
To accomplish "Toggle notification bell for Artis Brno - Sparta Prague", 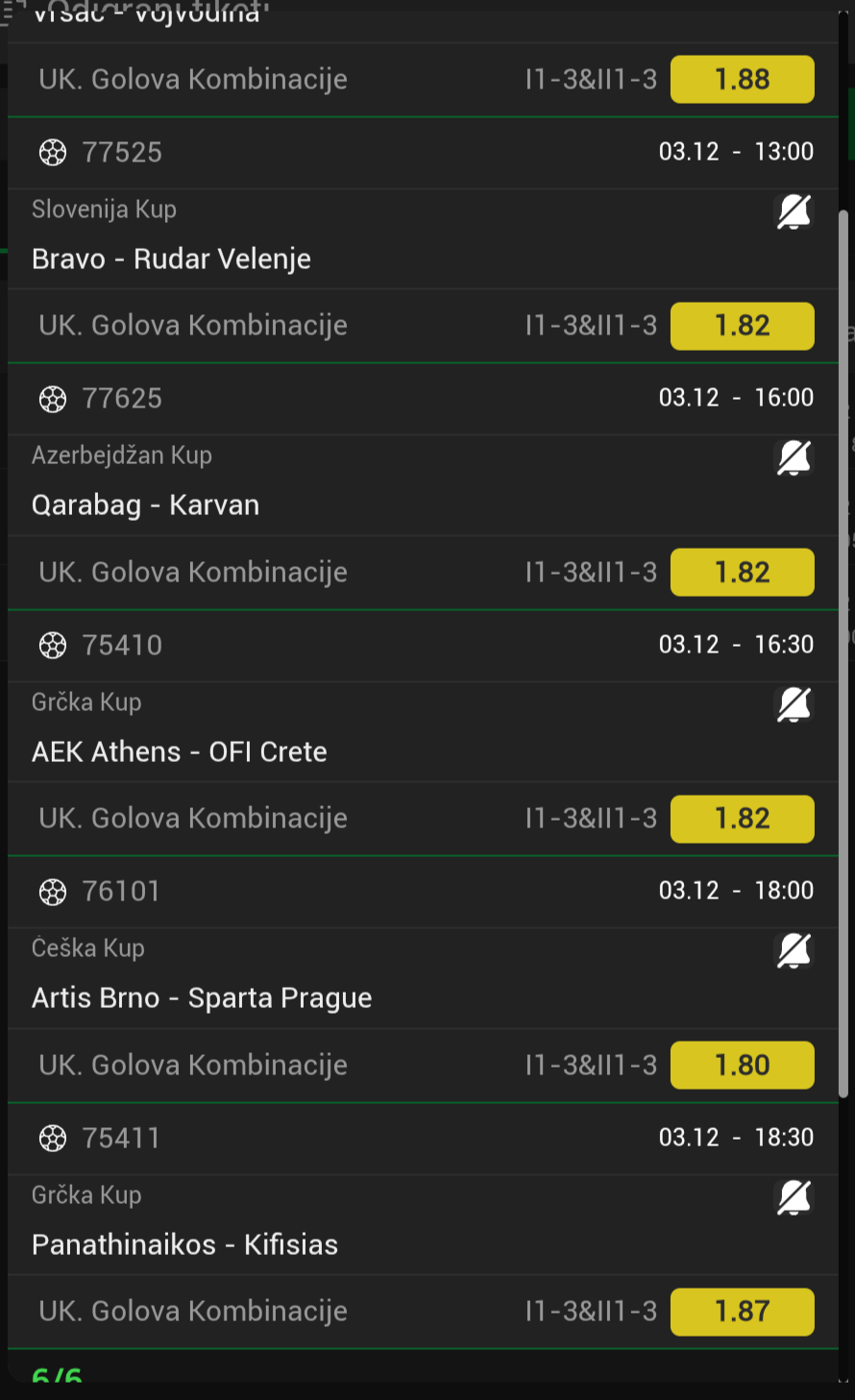I will click(794, 951).
